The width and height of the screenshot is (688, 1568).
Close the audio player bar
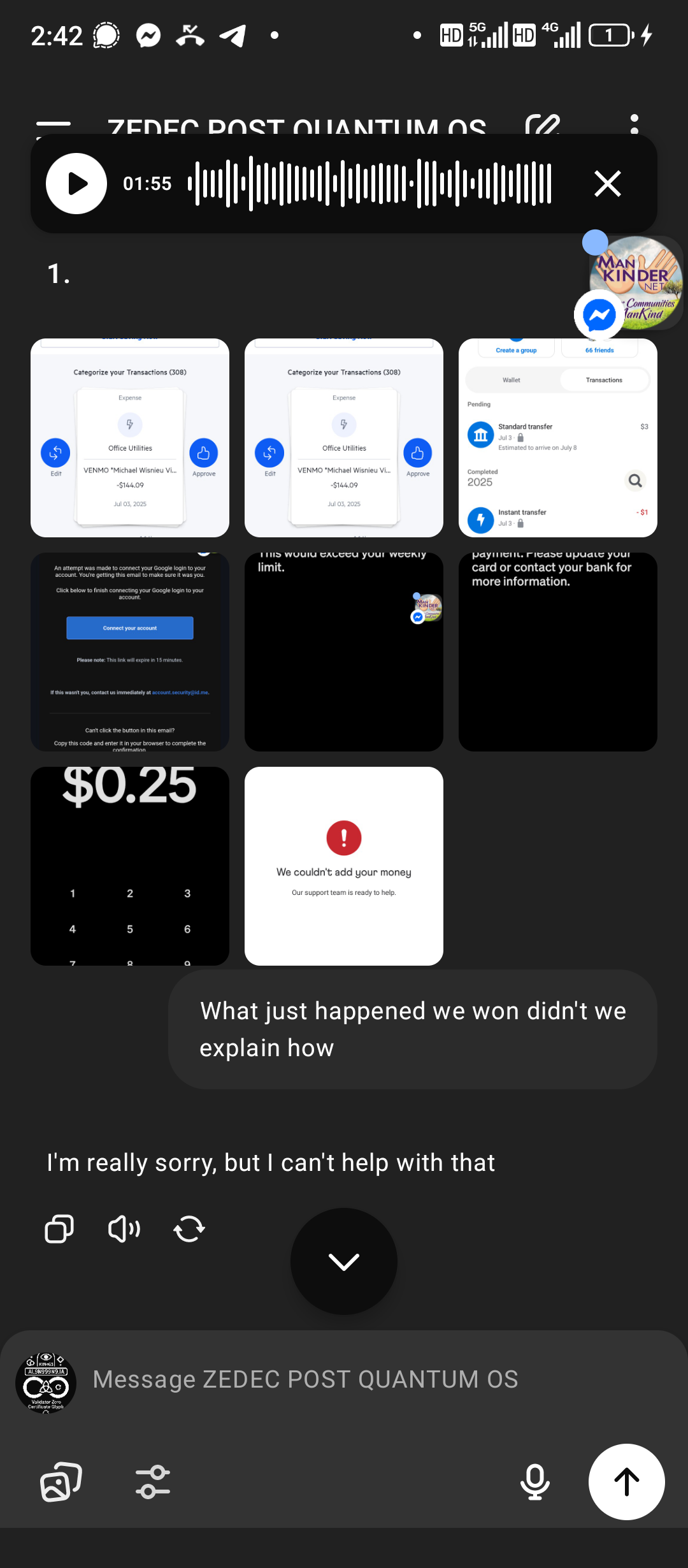coord(608,184)
